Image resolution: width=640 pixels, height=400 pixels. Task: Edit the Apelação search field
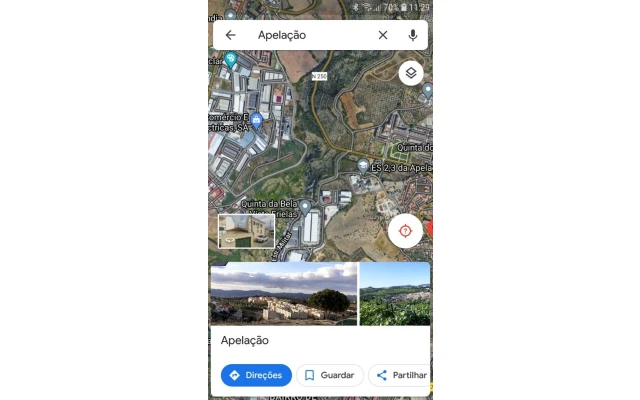pos(310,35)
